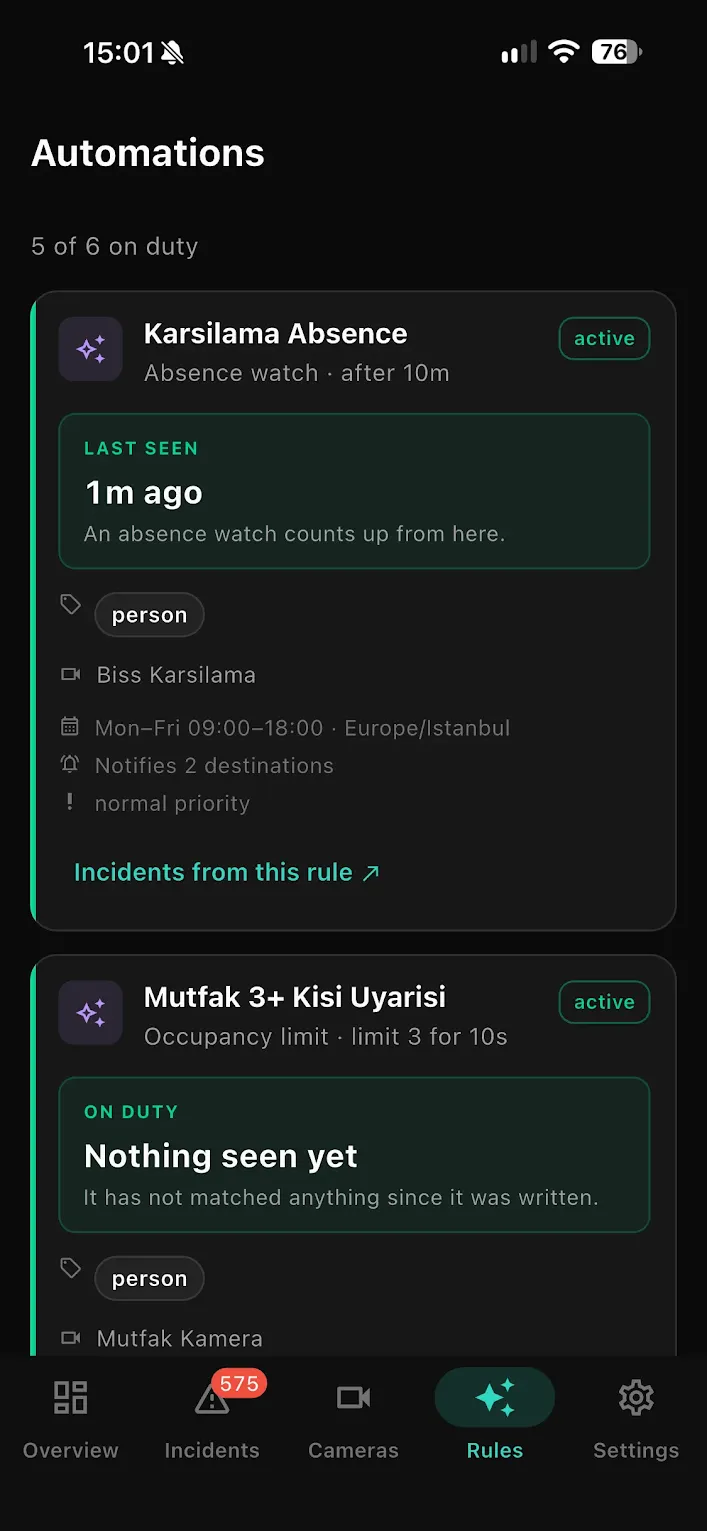Open Incidents from this rule link
This screenshot has width=707, height=1531.
(227, 872)
